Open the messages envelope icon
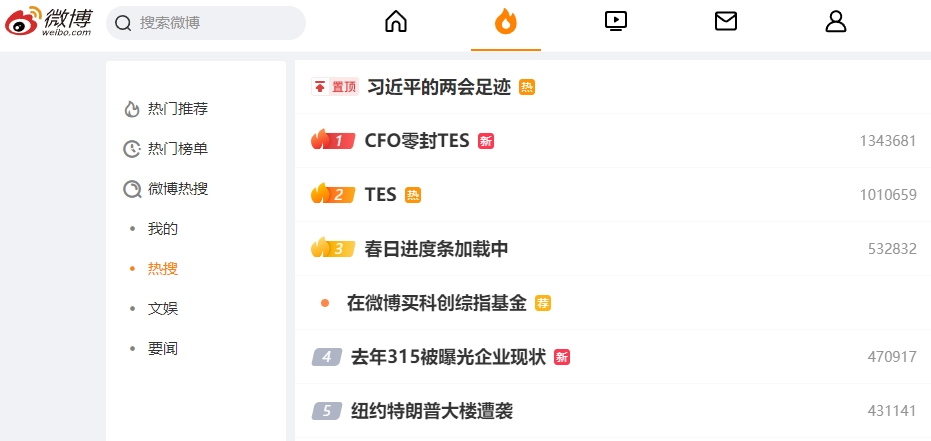Viewport: 931px width, 441px height. click(x=726, y=21)
